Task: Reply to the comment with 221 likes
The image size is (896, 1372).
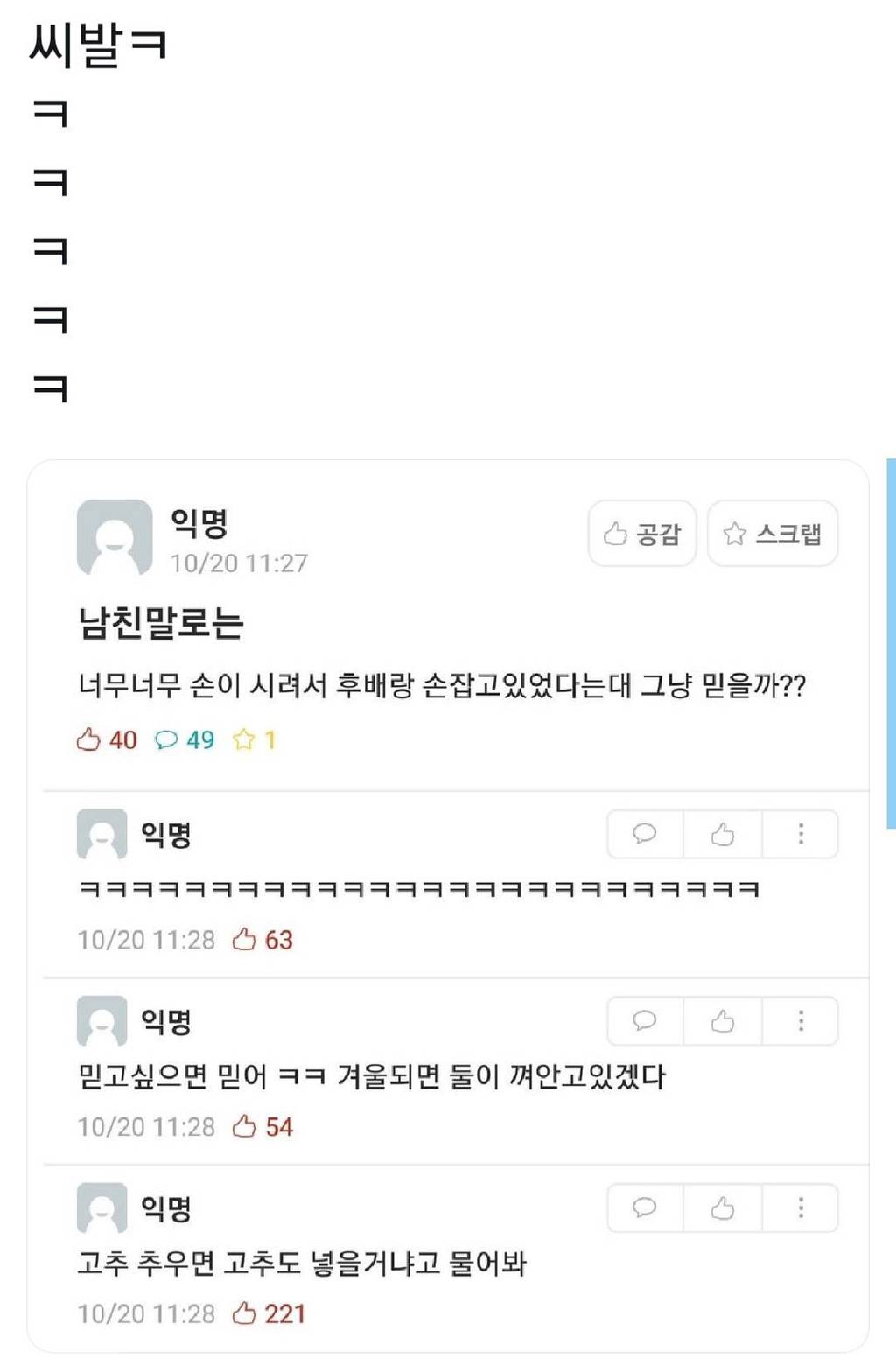Action: 645,1207
